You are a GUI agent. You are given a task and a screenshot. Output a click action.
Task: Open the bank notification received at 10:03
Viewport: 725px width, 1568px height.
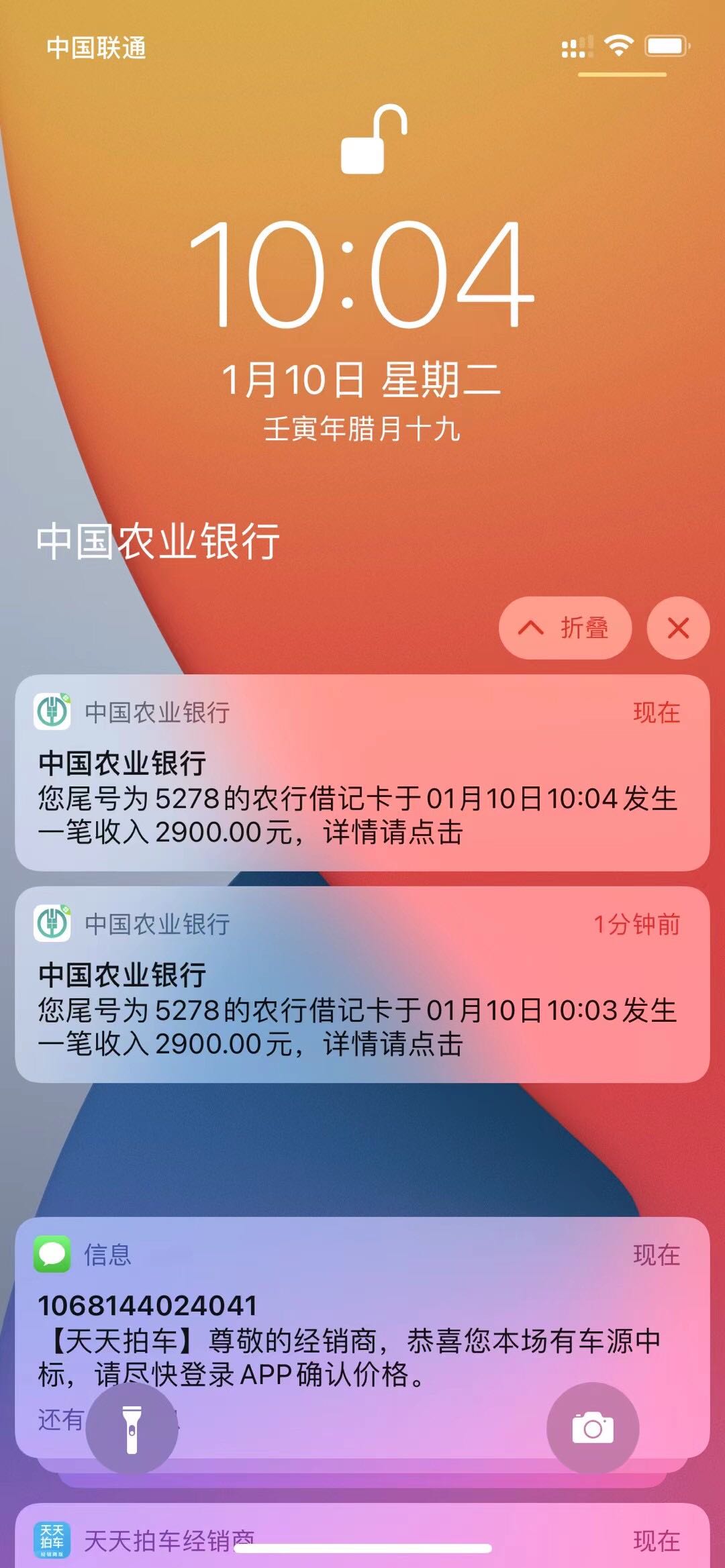[362, 984]
